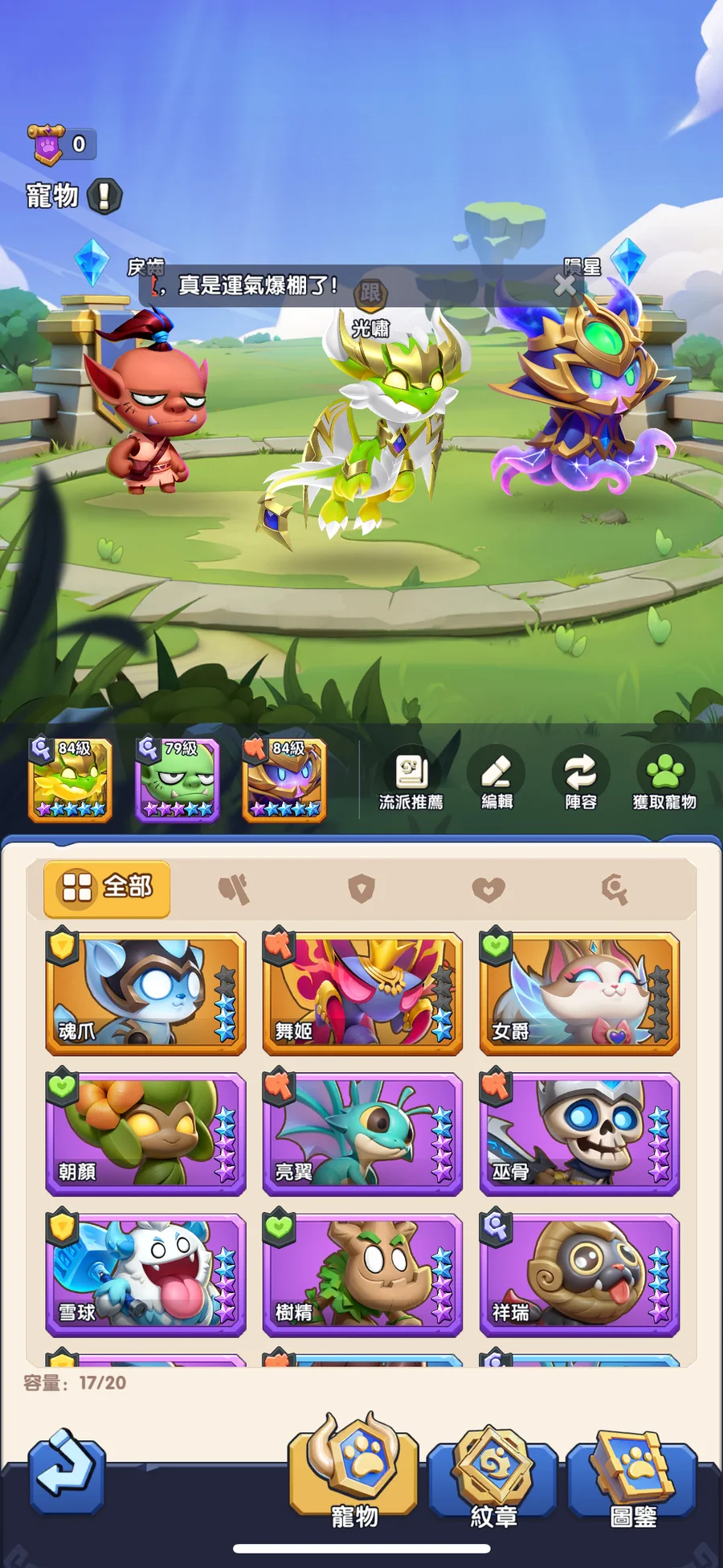Go back with the blue arrow button
Viewport: 723px width, 1568px height.
click(x=66, y=1471)
